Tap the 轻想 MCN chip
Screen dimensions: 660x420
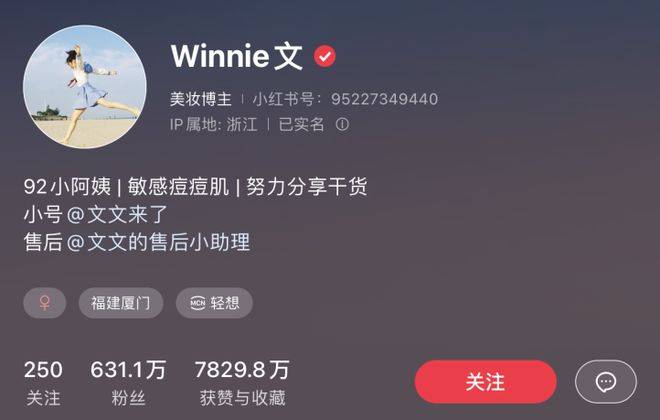[214, 303]
